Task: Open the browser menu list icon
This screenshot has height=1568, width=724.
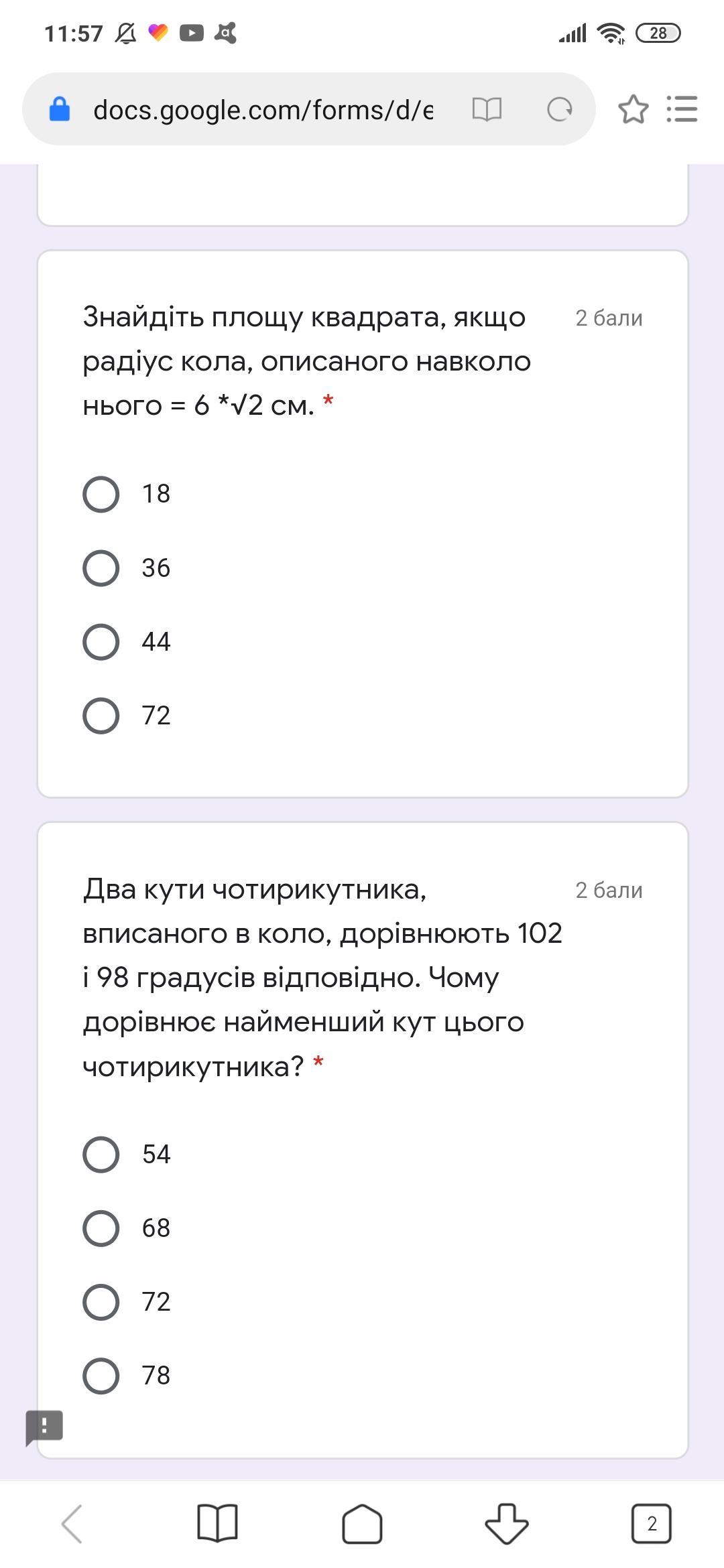Action: [x=682, y=109]
